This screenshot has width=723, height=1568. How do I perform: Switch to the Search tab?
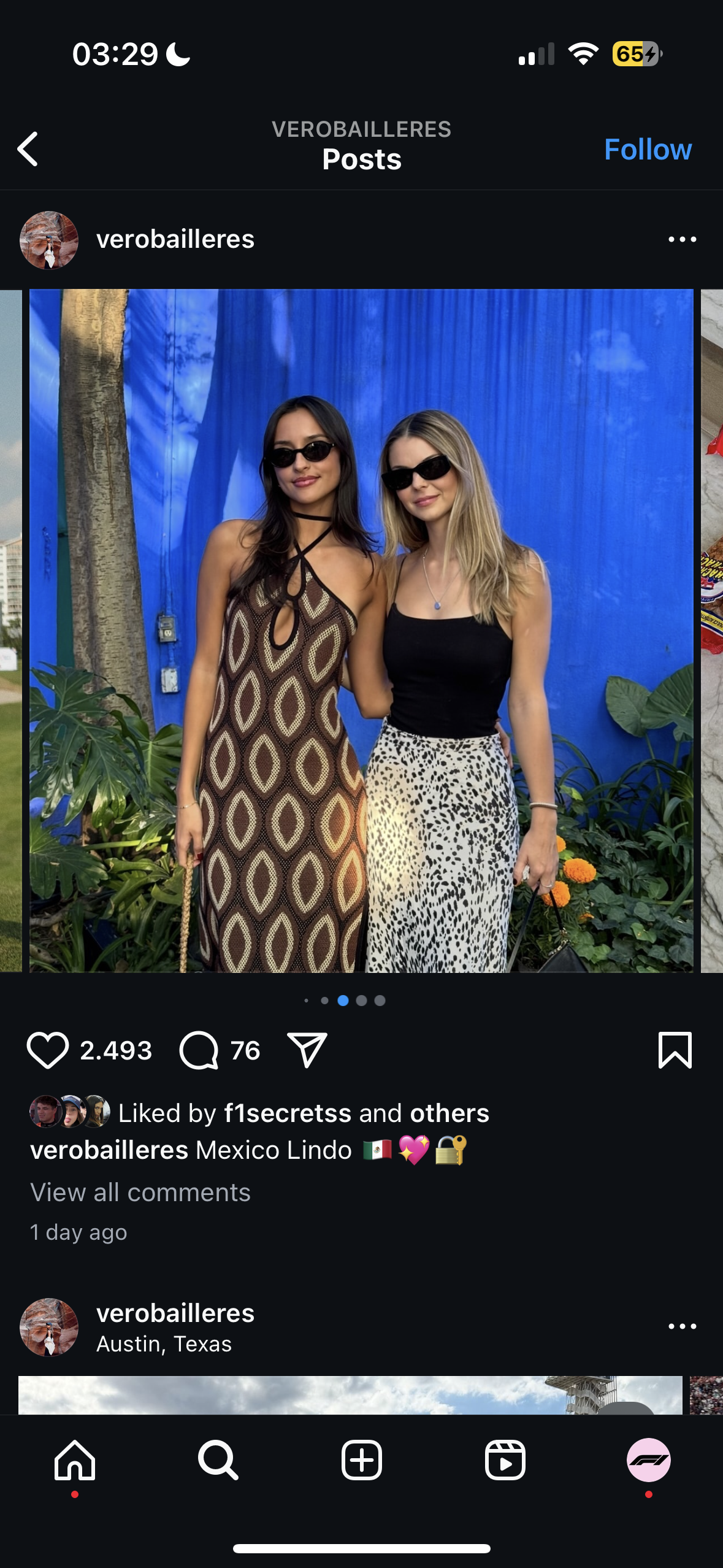[218, 1460]
